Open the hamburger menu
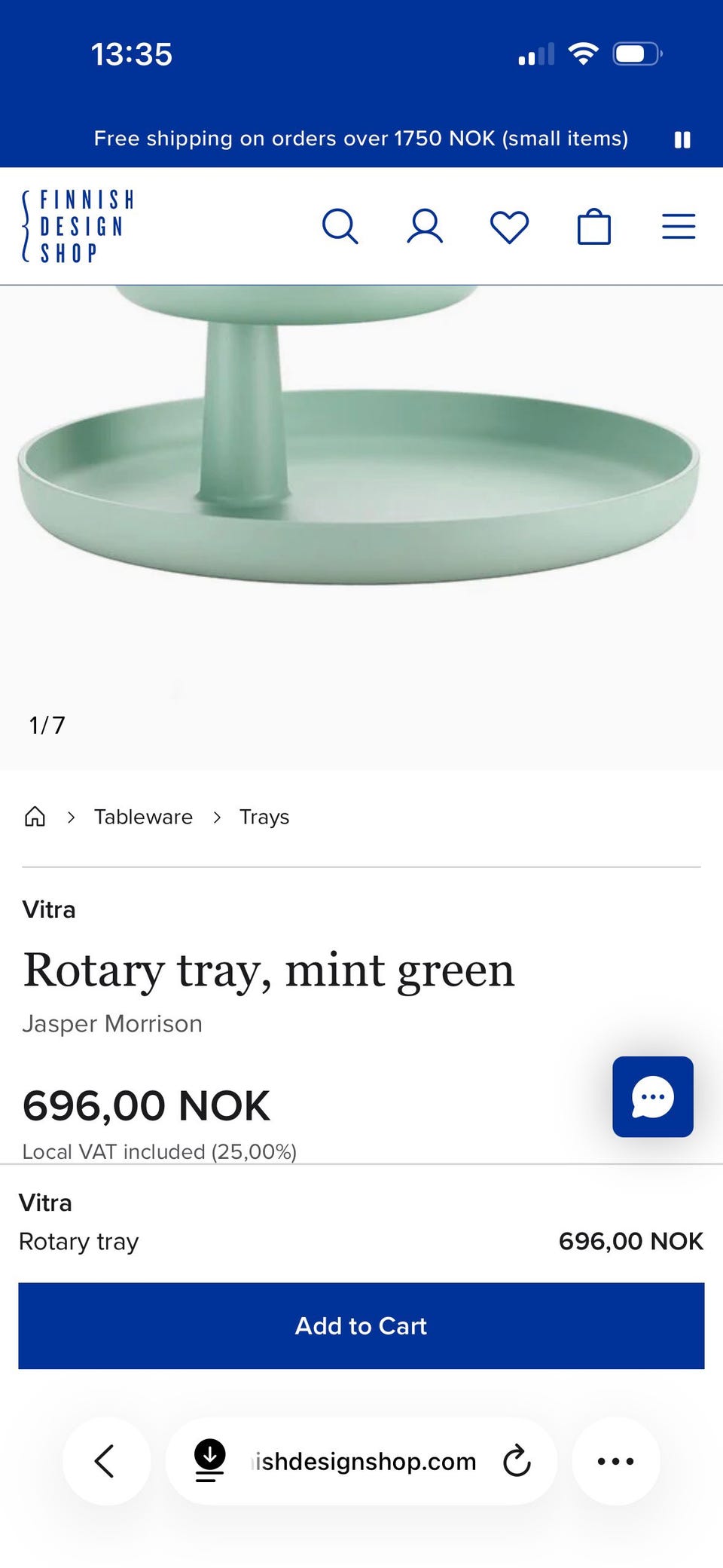The width and height of the screenshot is (723, 1568). point(679,226)
